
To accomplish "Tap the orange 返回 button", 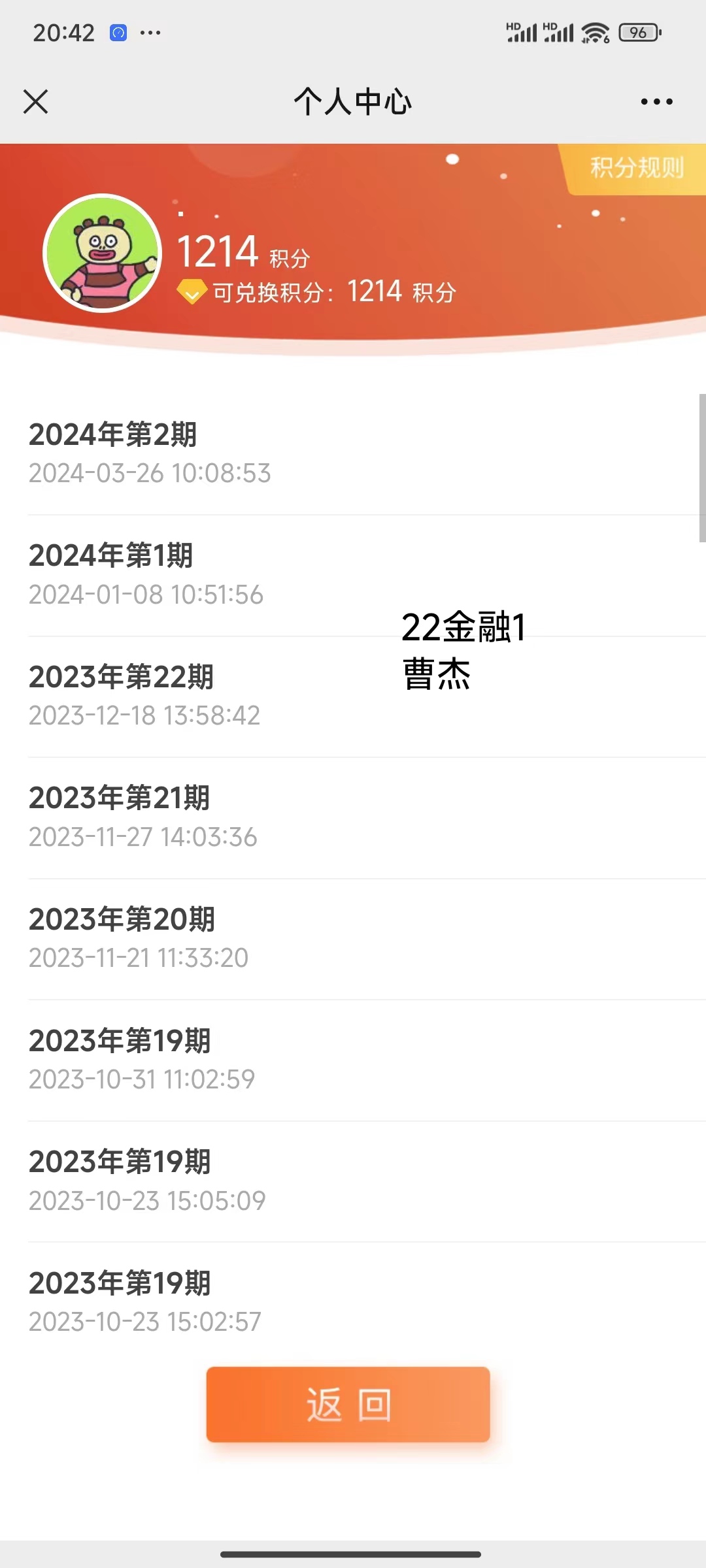I will tap(348, 1404).
